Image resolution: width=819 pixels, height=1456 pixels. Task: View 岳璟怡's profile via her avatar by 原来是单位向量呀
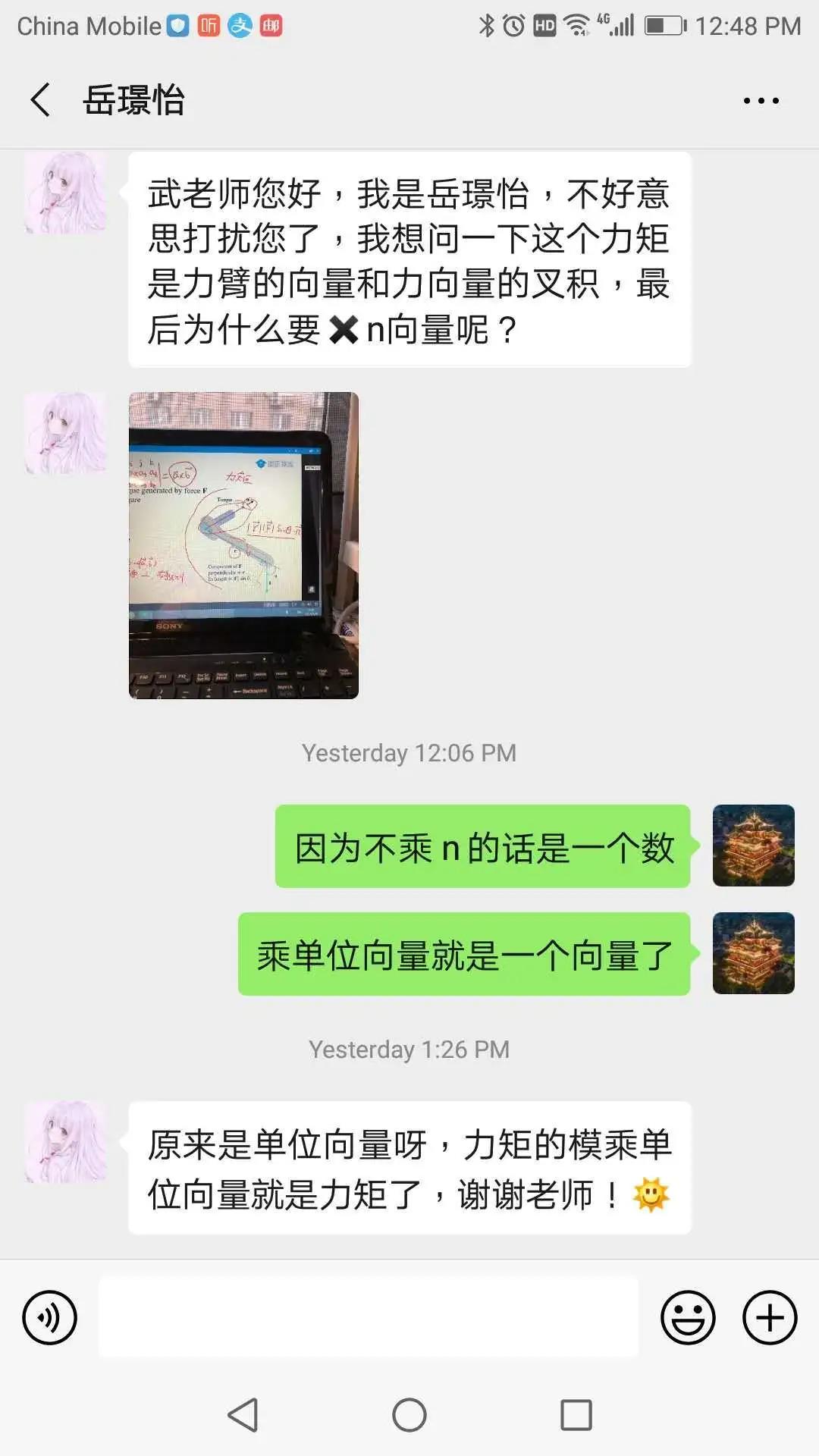click(66, 1142)
